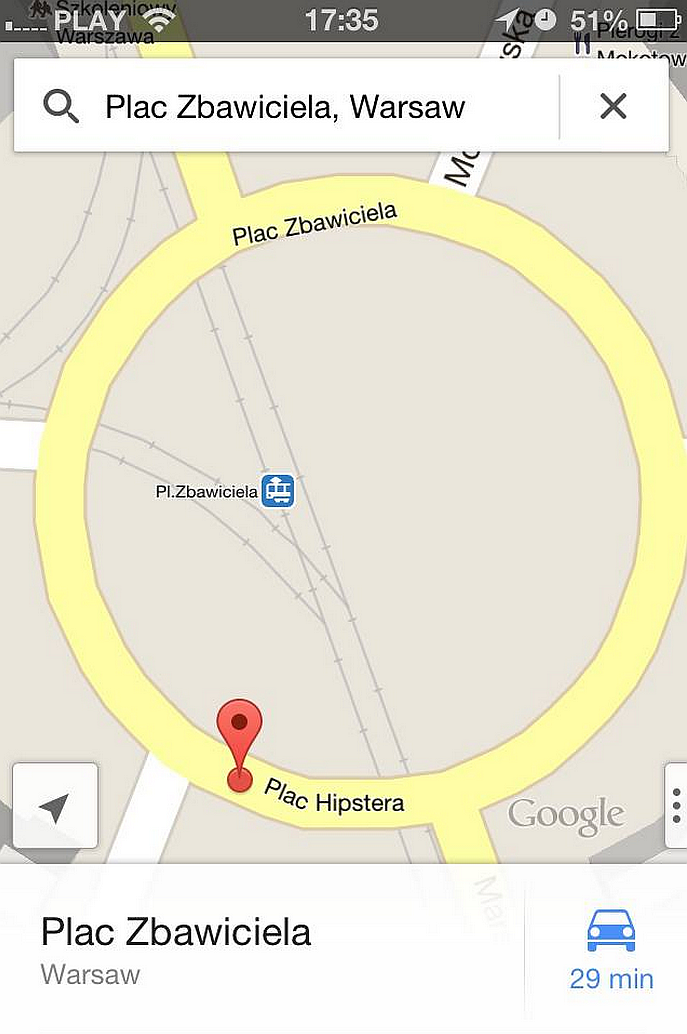Tap the search field with Plac Zbawiciela, Warsaw
This screenshot has height=1034, width=687.
tap(285, 106)
